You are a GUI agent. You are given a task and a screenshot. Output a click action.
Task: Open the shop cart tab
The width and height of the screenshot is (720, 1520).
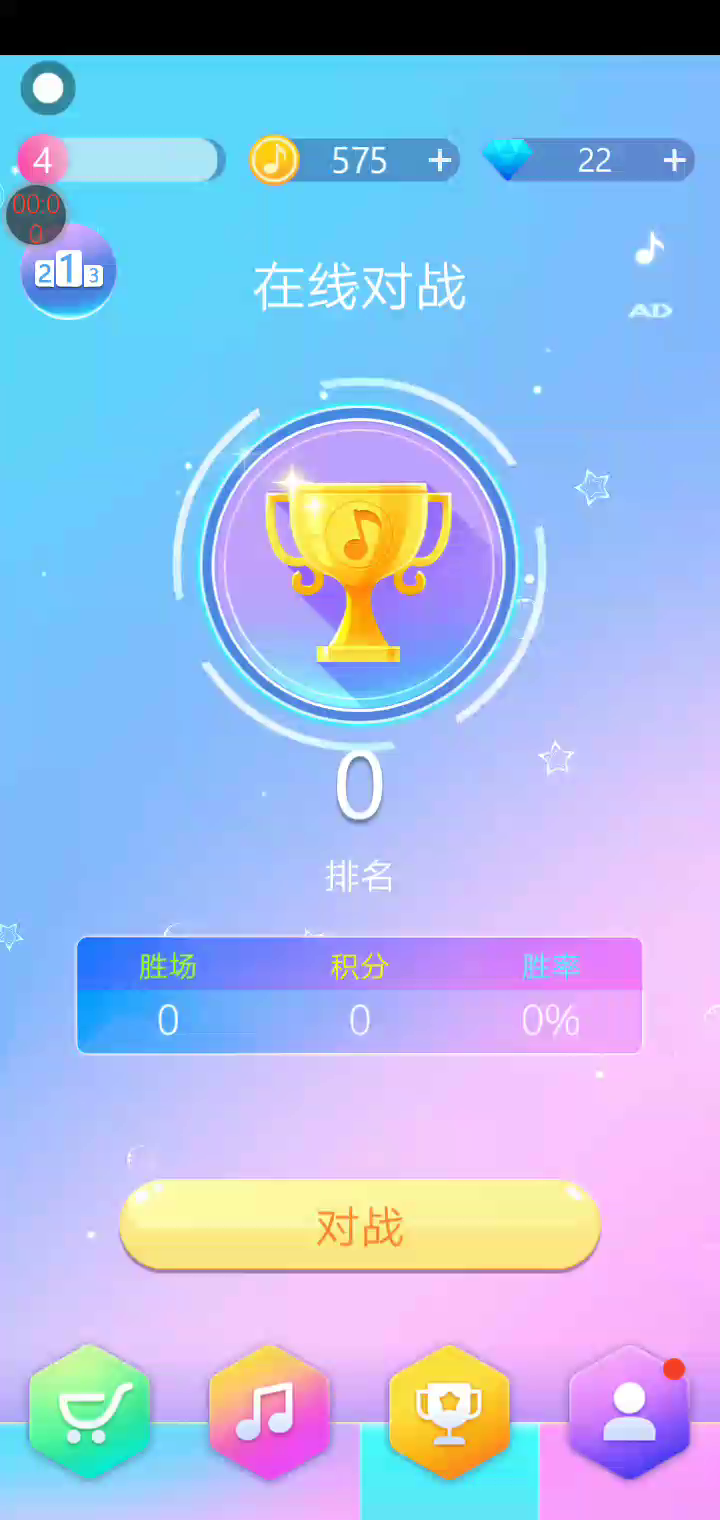point(90,1411)
